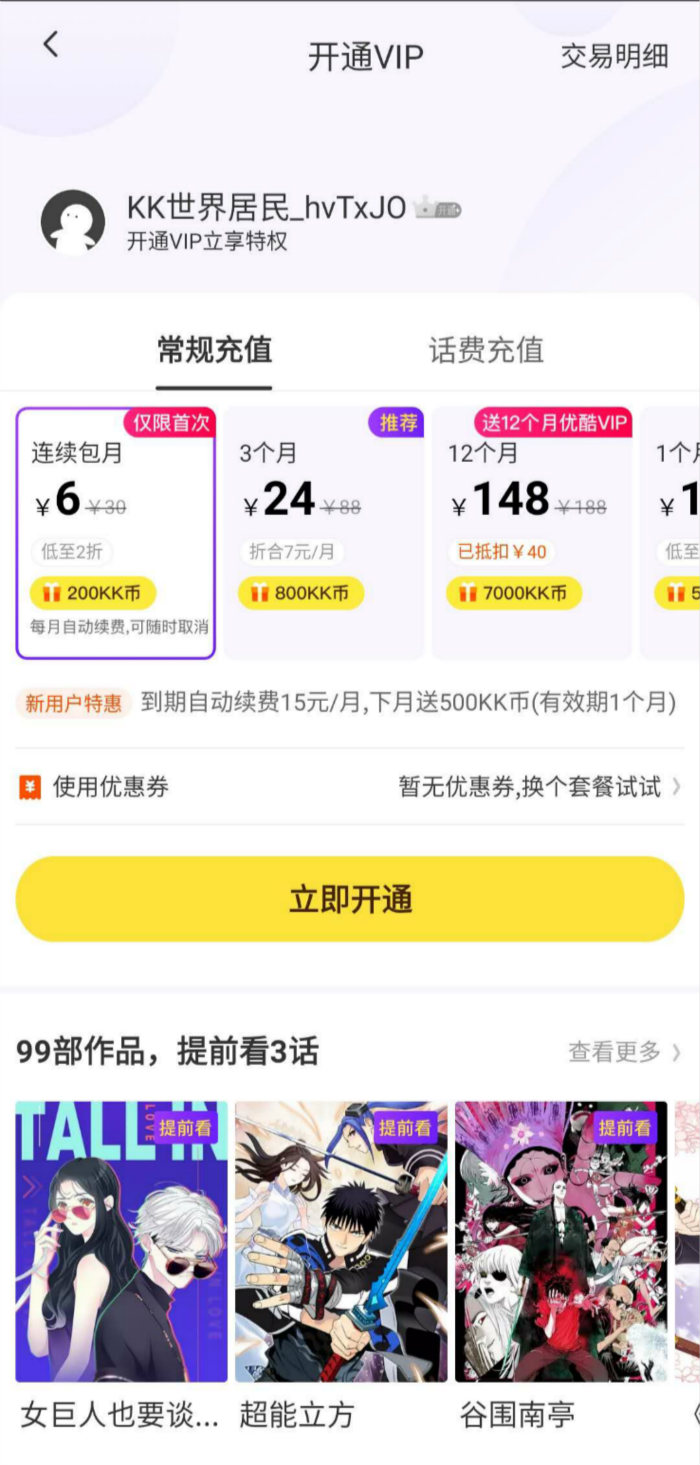Tap 立即开通 to activate VIP
This screenshot has width=700, height=1465.
pos(350,899)
